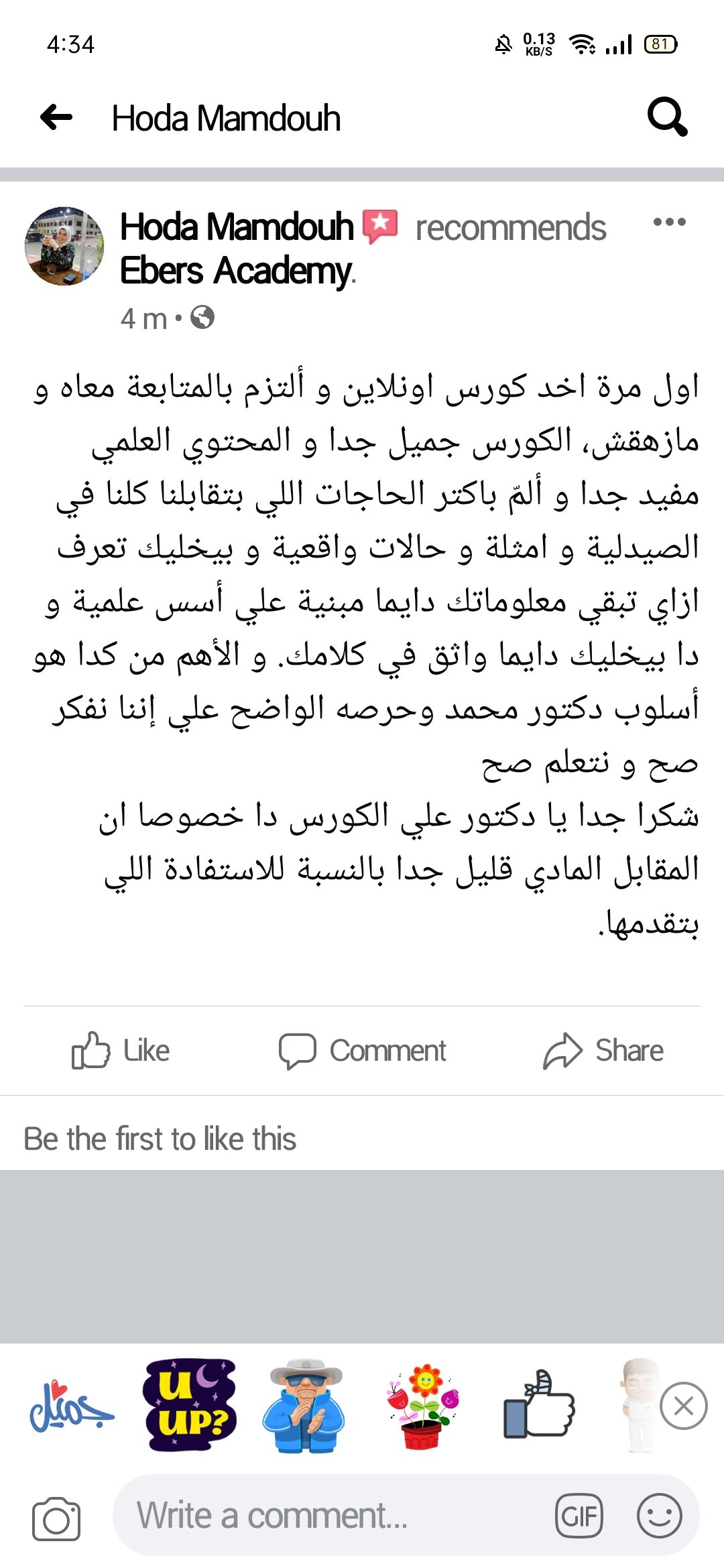Screen dimensions: 724x1568
Task: Send the flower pot sticker
Action: coord(422,1406)
